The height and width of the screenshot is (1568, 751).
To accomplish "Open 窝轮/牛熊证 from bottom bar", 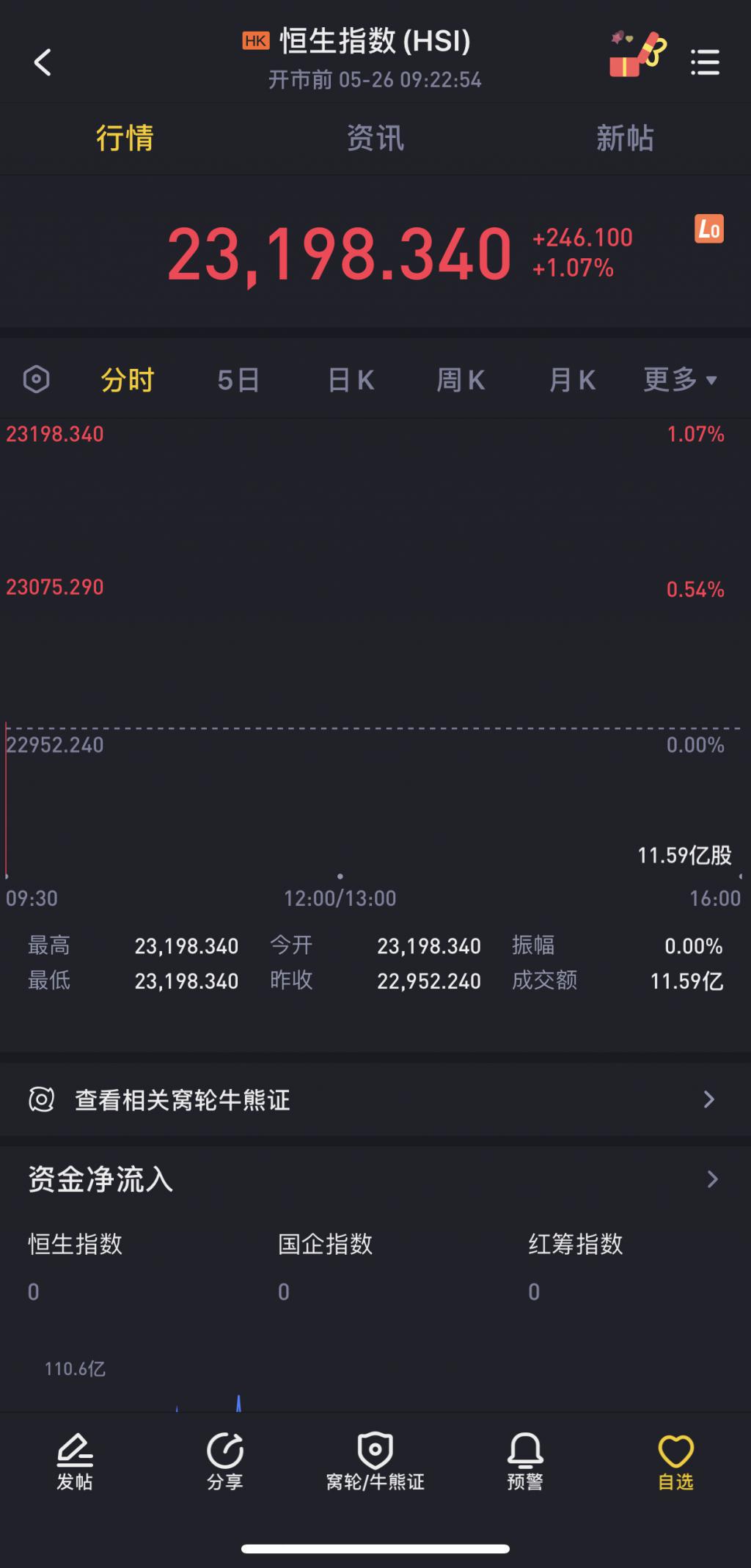I will point(375,1462).
